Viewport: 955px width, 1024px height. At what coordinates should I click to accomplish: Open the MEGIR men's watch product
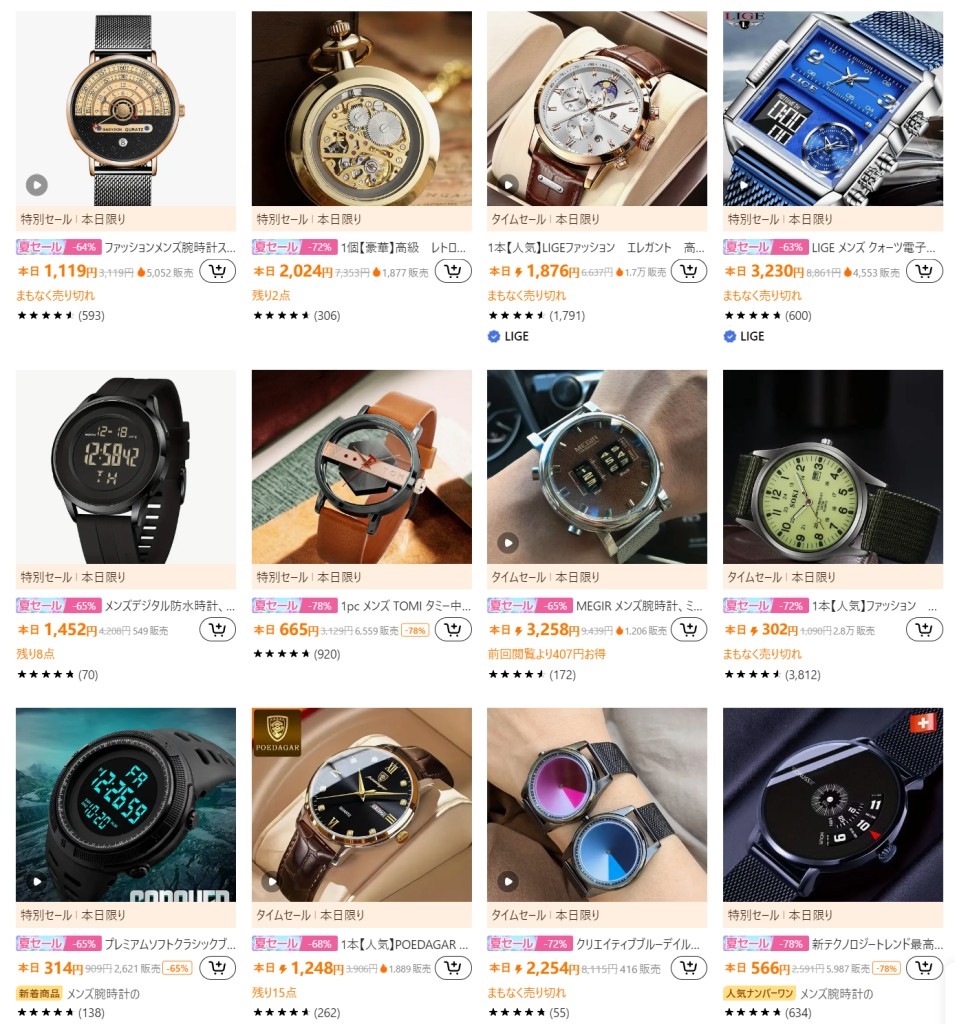[597, 466]
